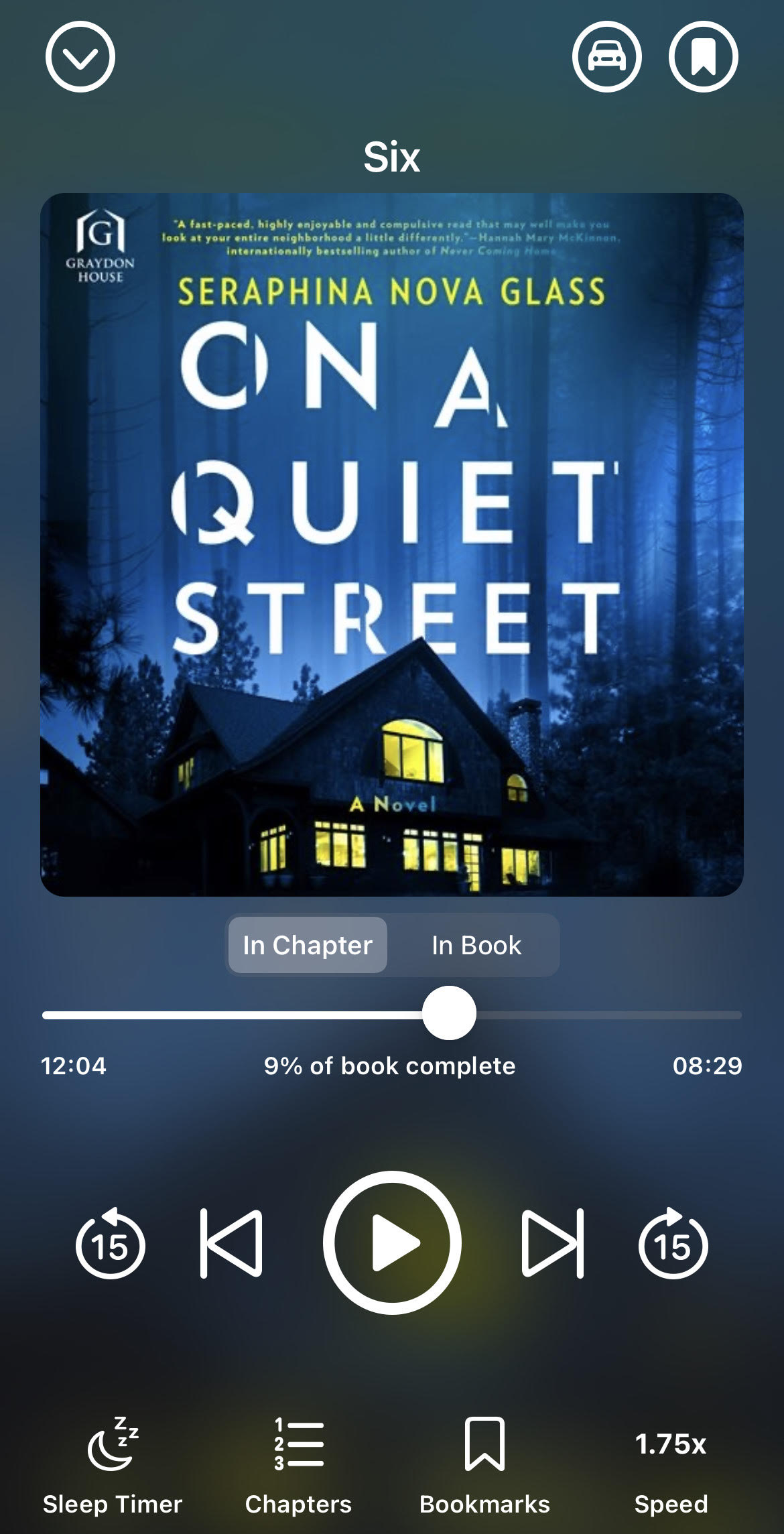Collapse the player with the down chevron
Screen dimensions: 784x1534
pos(80,57)
